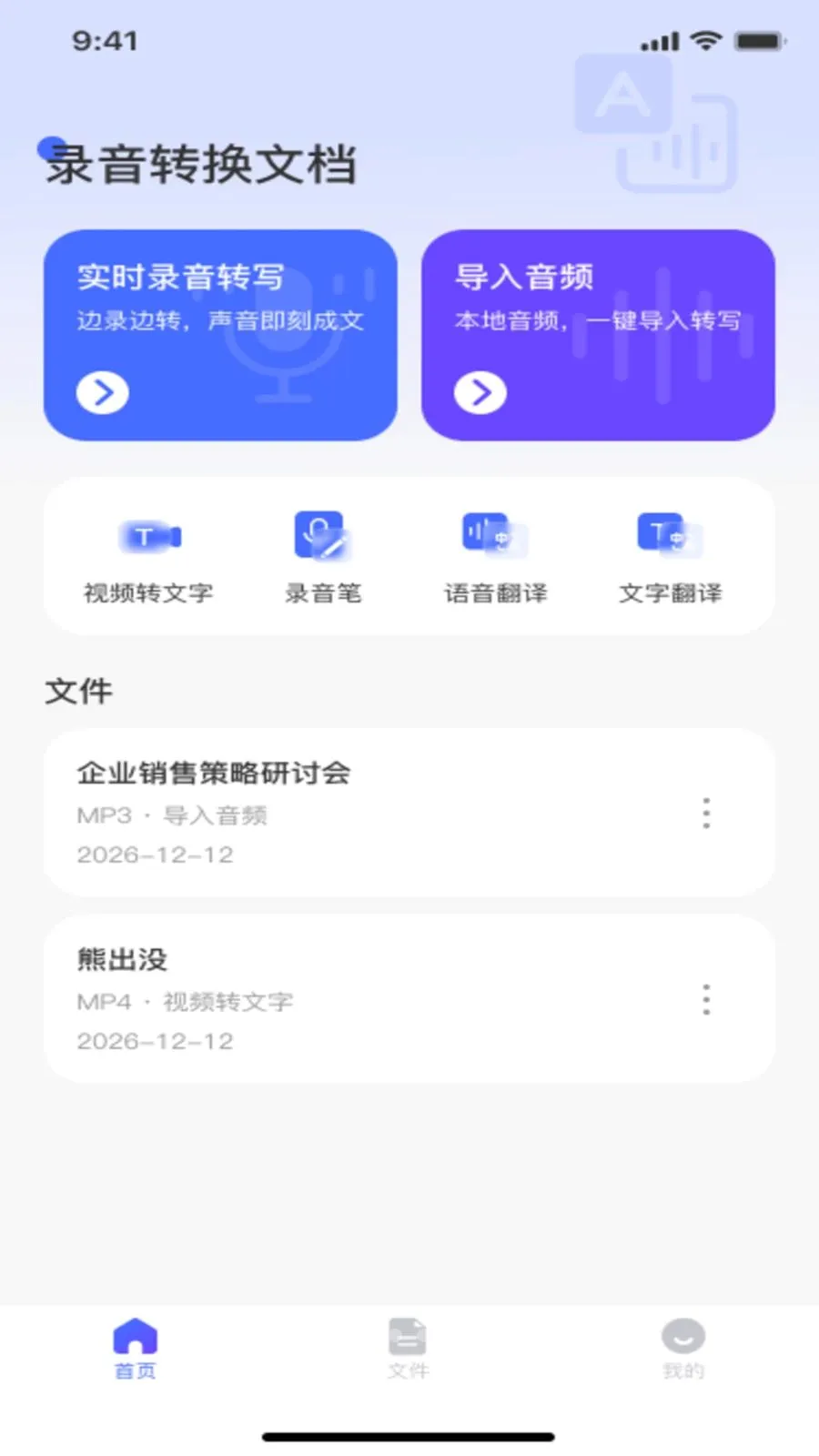The width and height of the screenshot is (819, 1456).
Task: Select 视频转文字 tool
Action: coord(148,558)
